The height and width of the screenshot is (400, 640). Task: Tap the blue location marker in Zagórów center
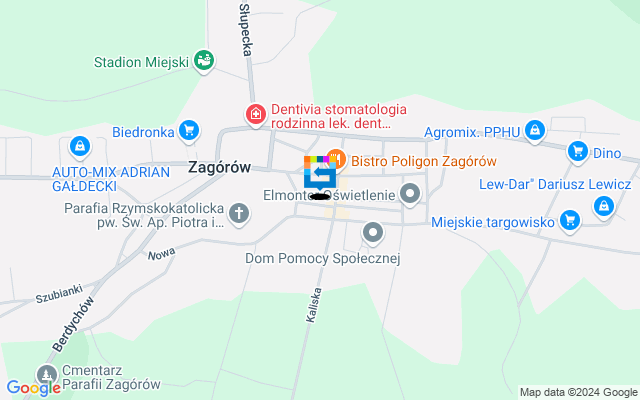(320, 174)
